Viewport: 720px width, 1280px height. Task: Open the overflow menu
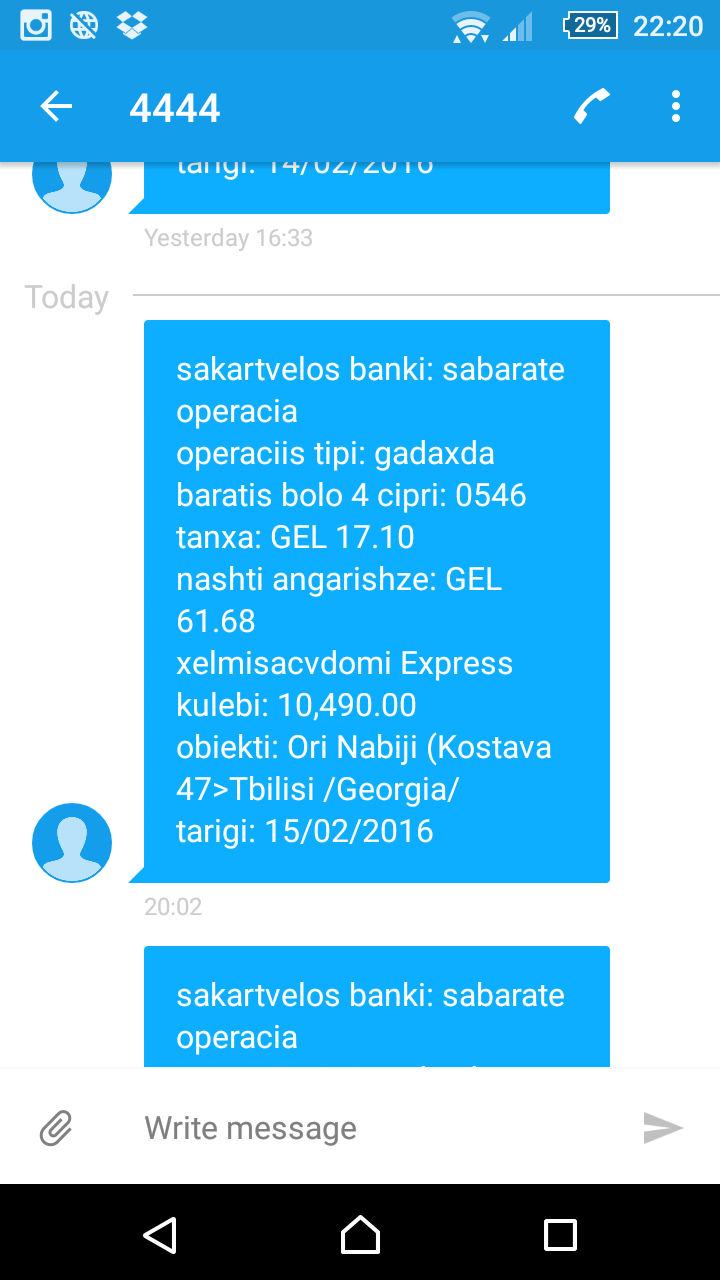click(676, 106)
